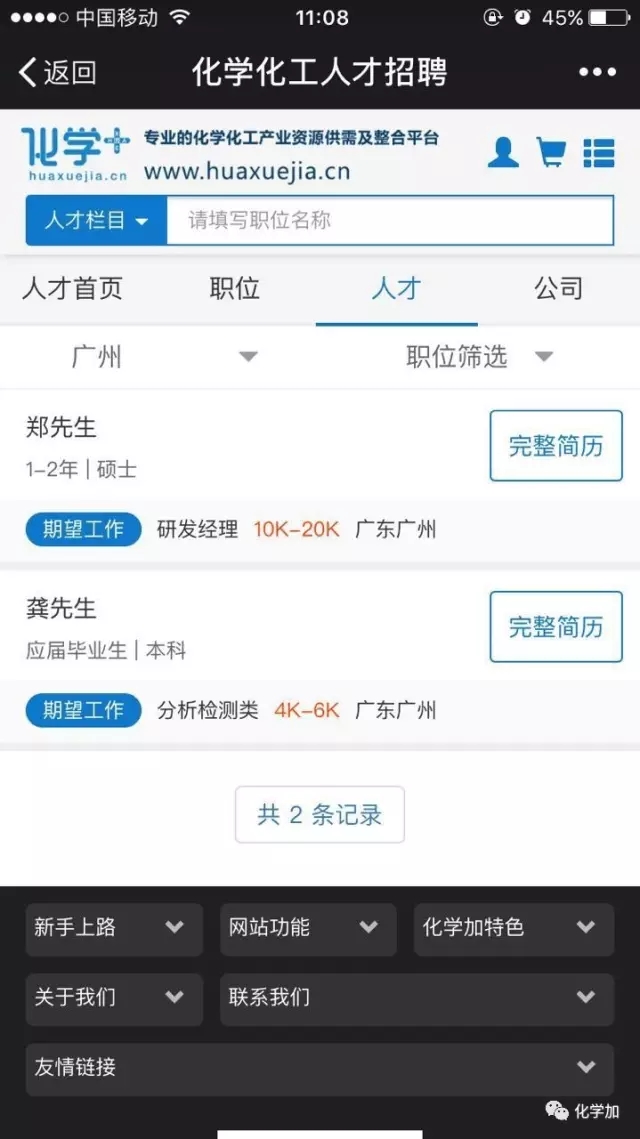Switch to the 人才首页 tab
The image size is (640, 1139).
(72, 289)
